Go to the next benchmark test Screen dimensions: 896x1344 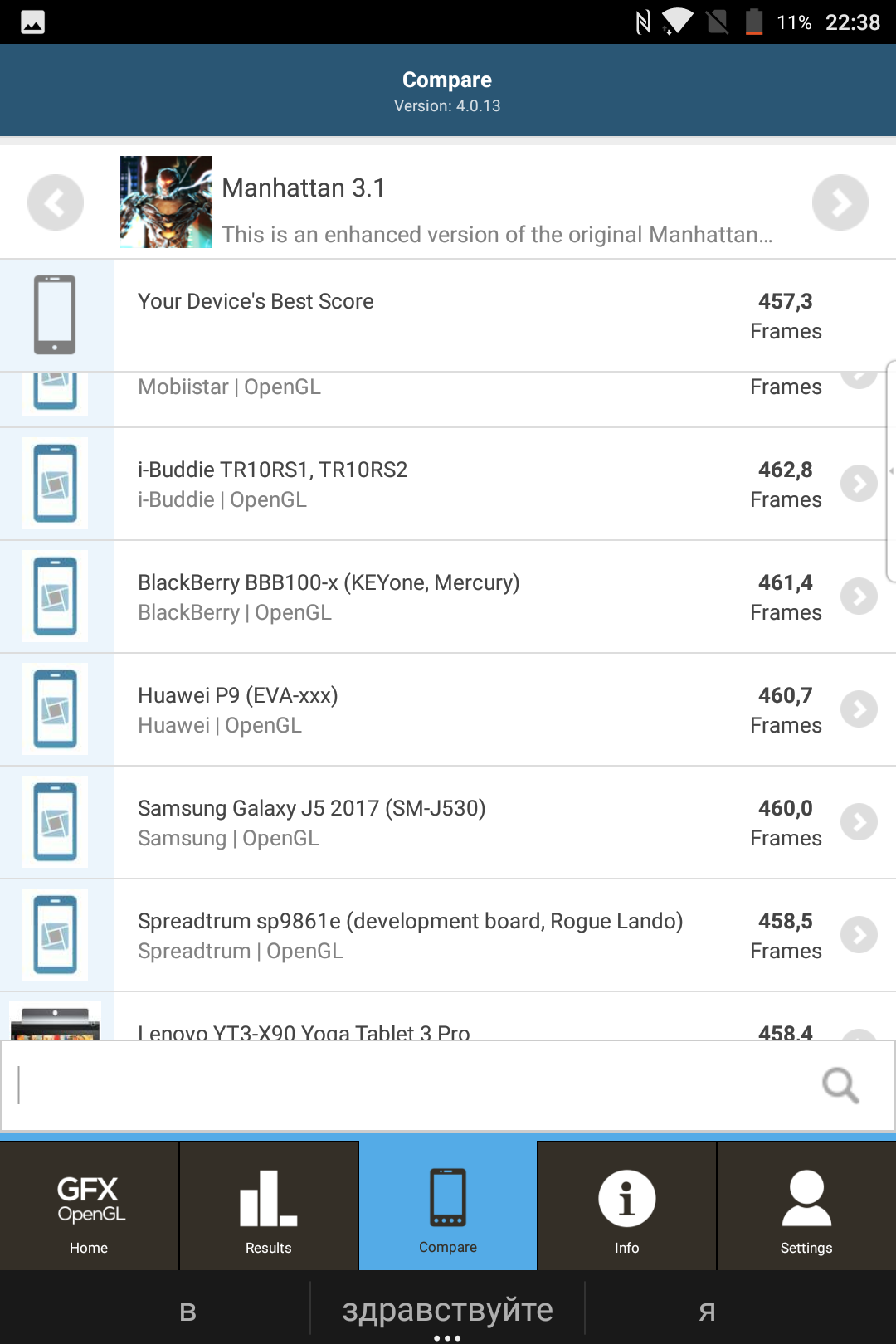[x=840, y=202]
